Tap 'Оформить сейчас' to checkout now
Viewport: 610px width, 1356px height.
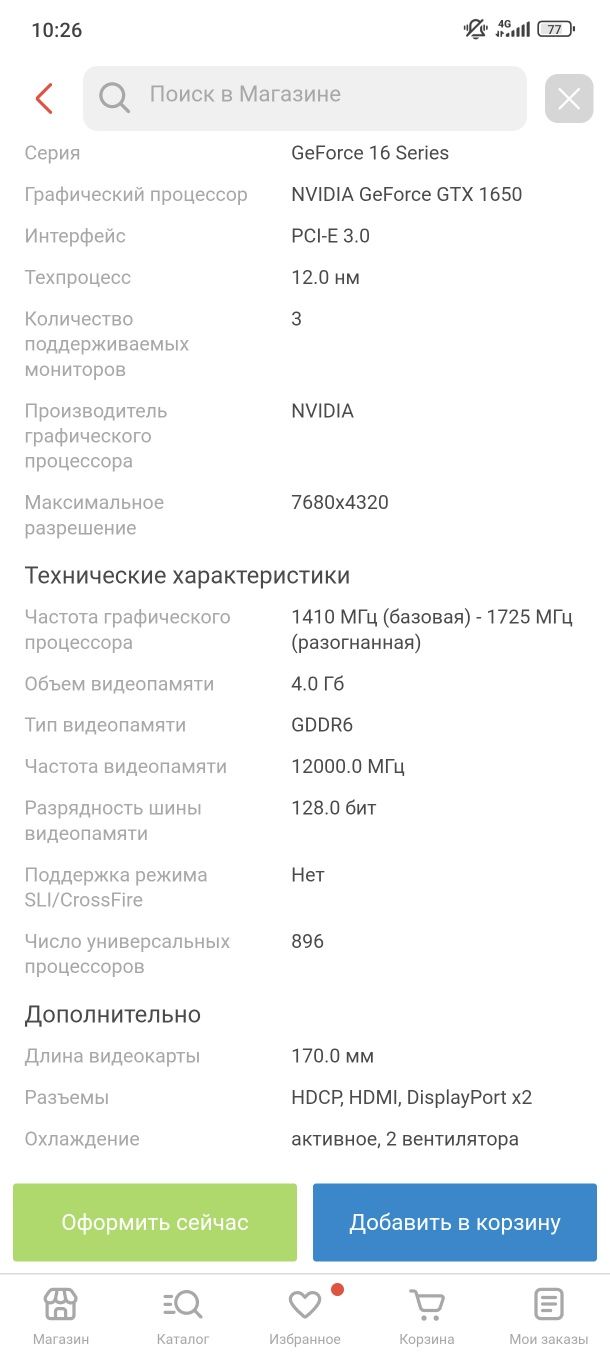[155, 1222]
